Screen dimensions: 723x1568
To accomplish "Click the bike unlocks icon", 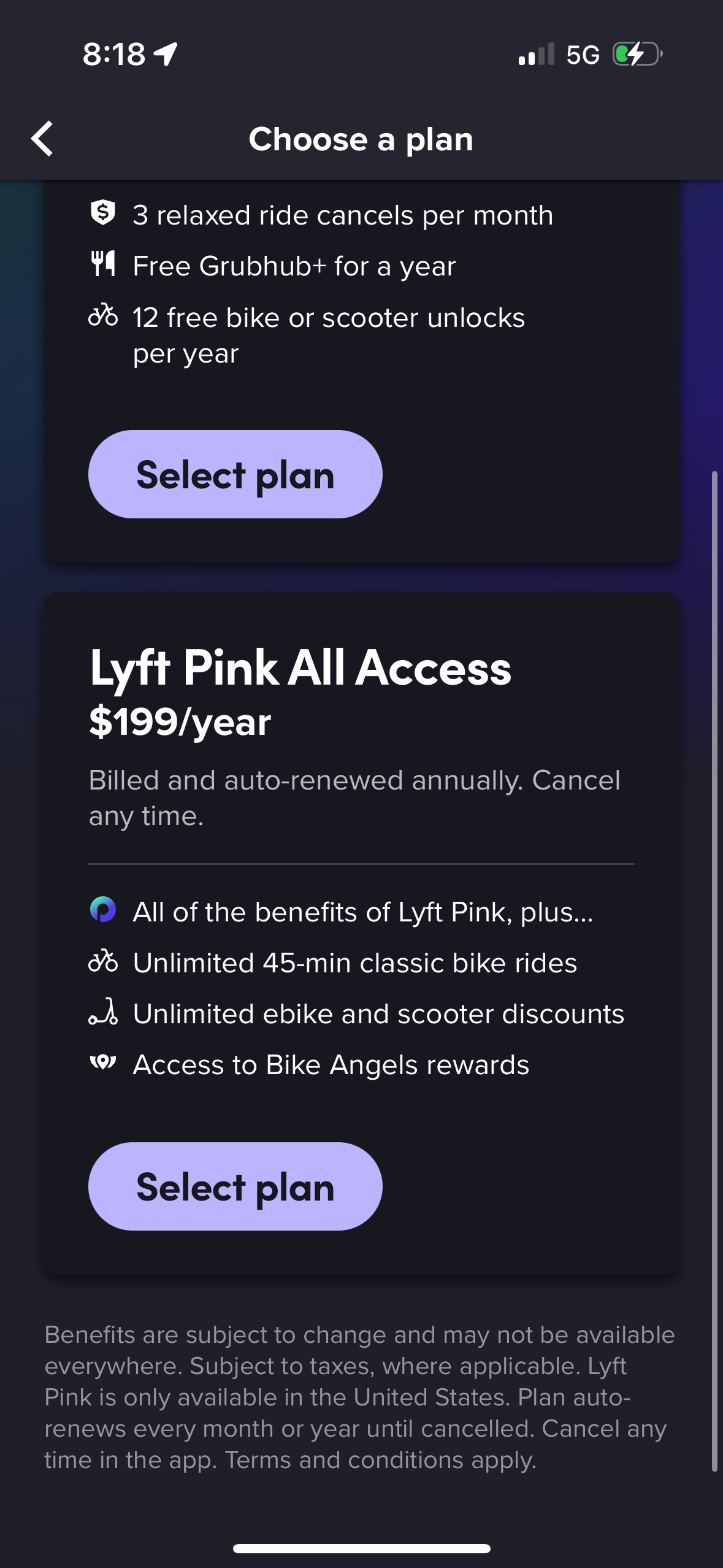I will point(102,317).
